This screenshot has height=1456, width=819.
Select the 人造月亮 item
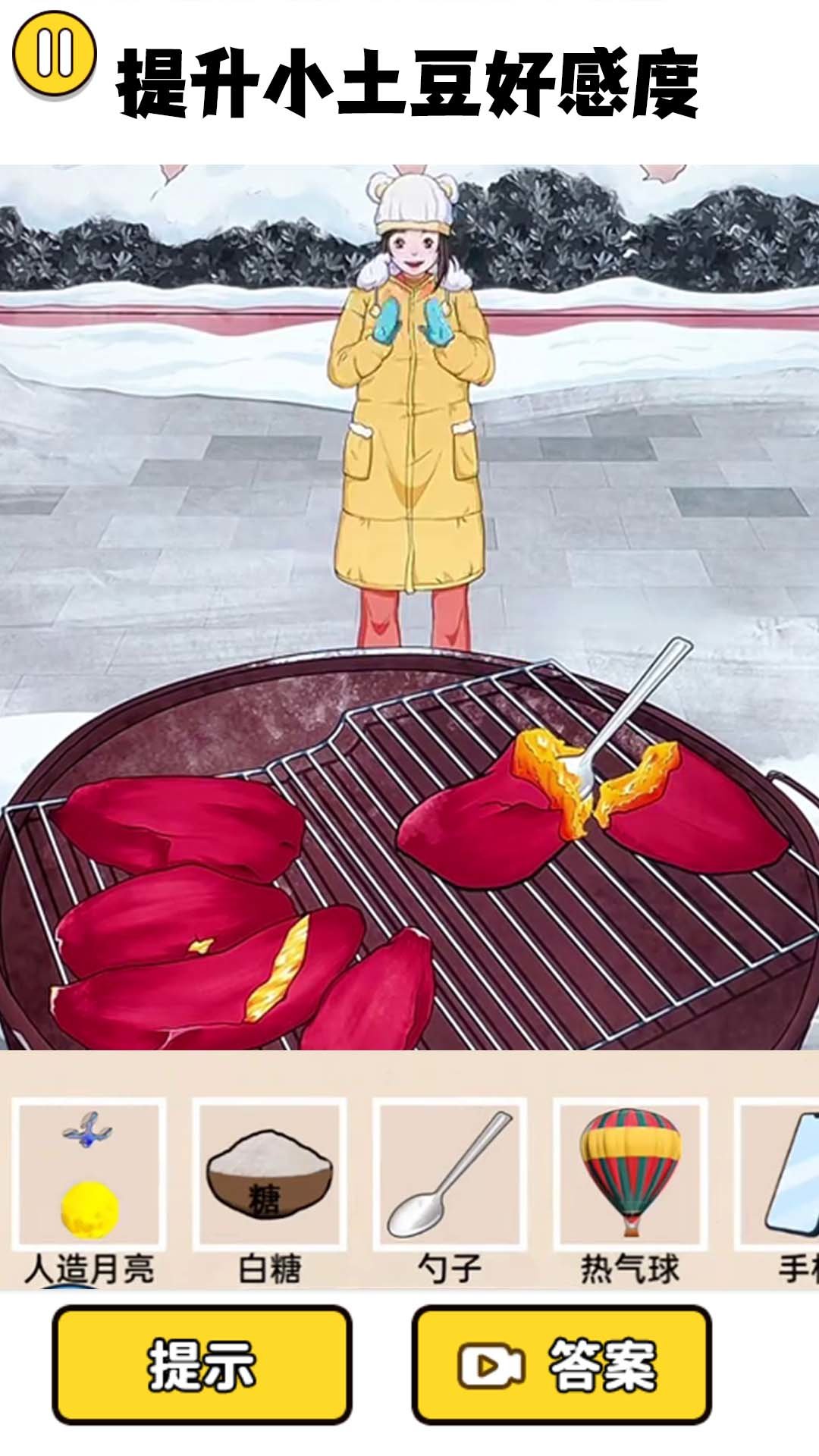point(89,1174)
